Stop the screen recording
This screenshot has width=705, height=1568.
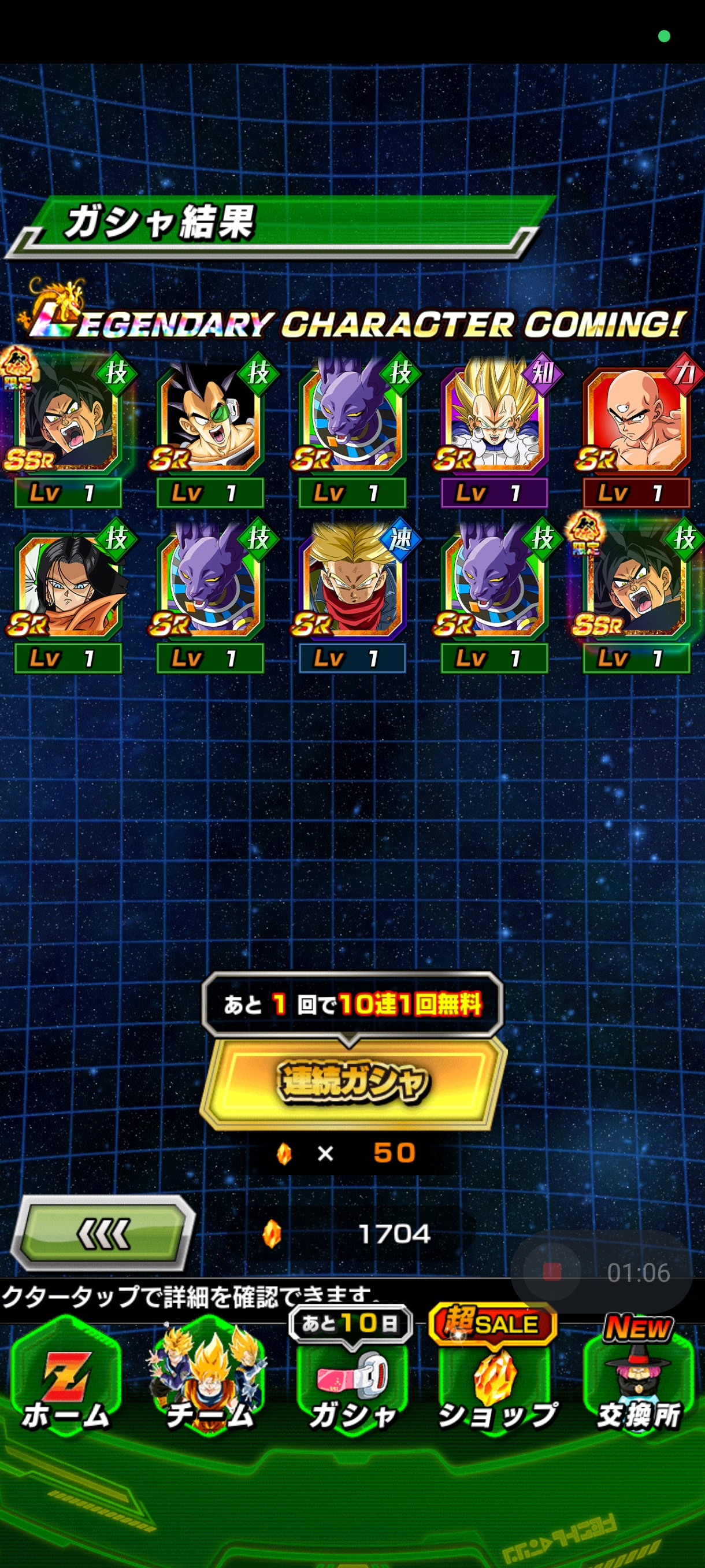coord(552,1271)
